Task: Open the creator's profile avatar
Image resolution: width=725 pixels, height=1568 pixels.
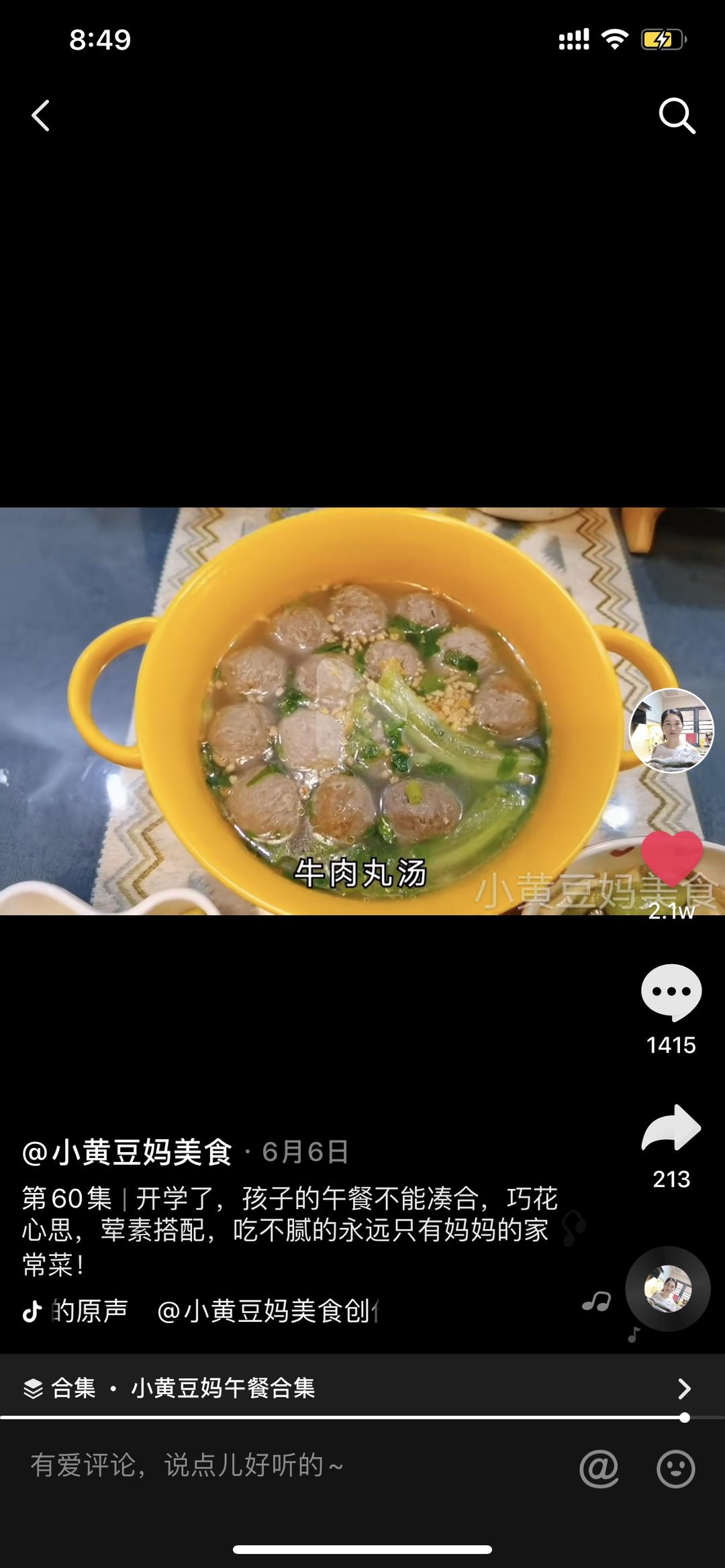Action: coord(671,730)
